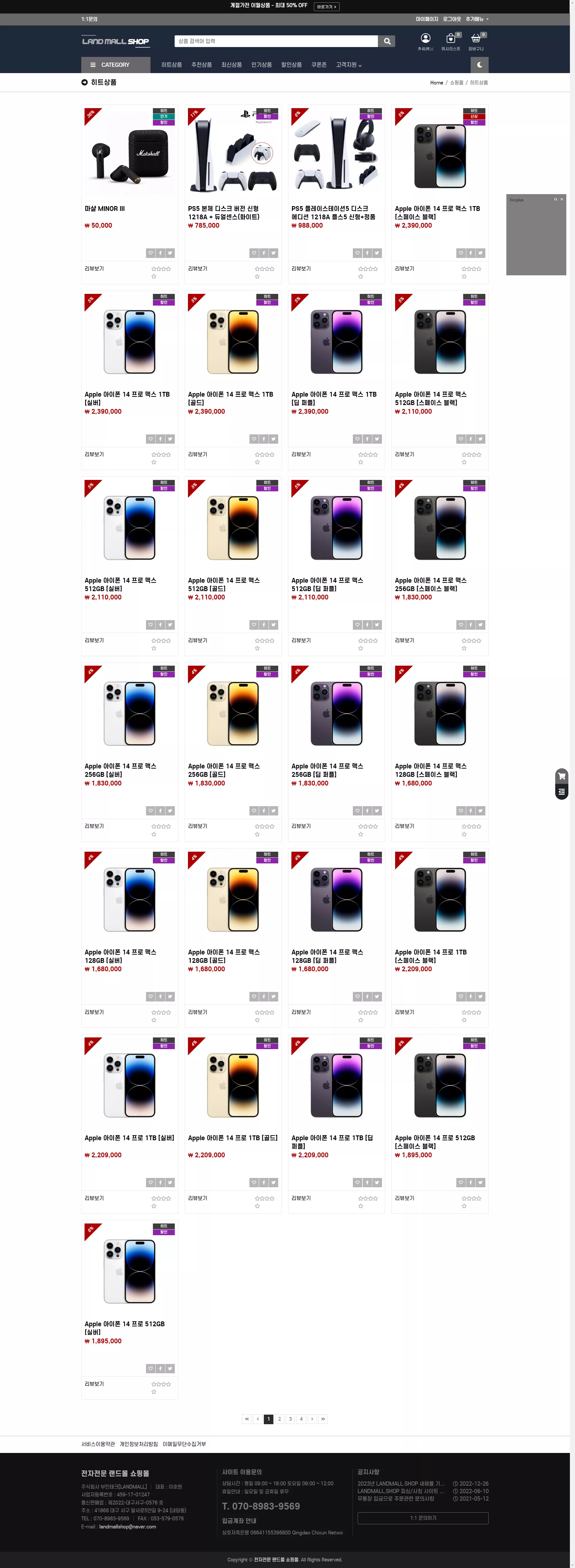Screen dimensions: 575x1568
Task: Go to page 2 of results
Action: (x=280, y=1419)
